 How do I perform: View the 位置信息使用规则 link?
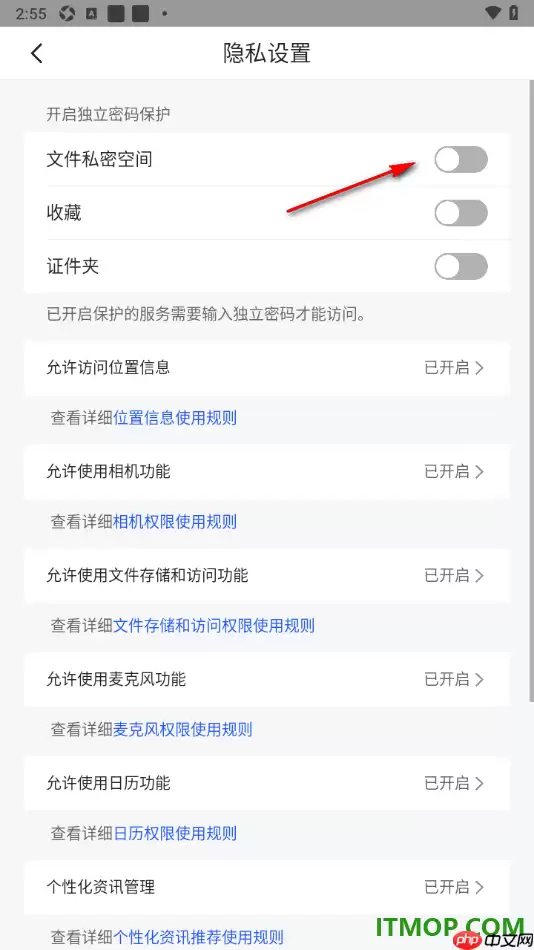(175, 417)
